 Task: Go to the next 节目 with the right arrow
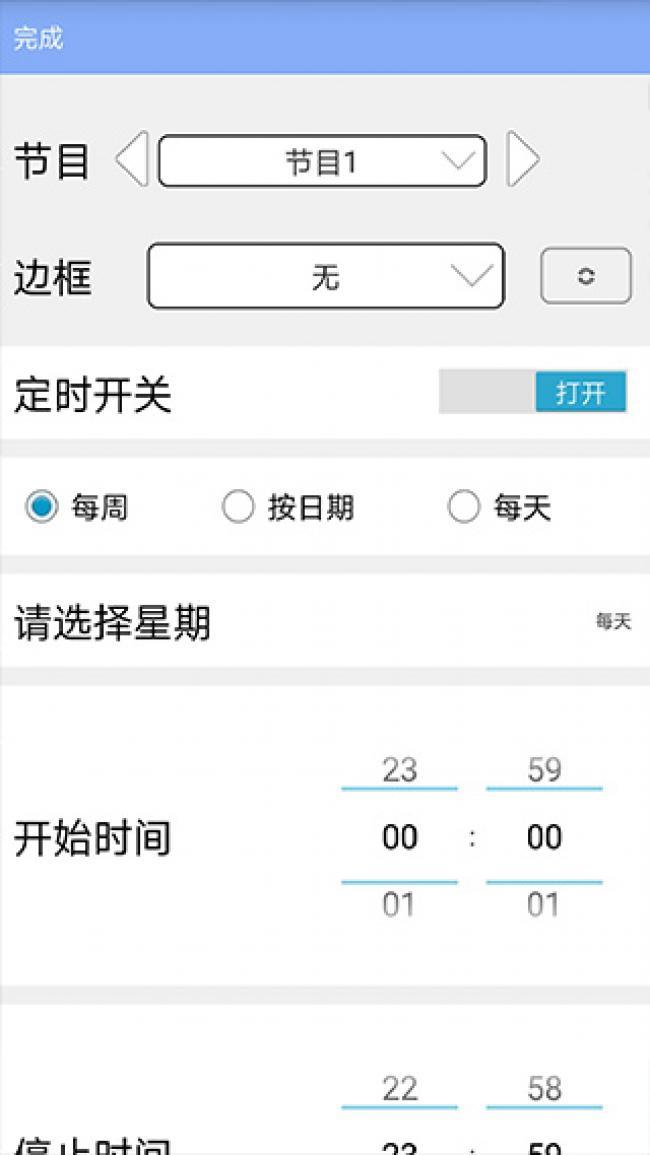pos(522,160)
